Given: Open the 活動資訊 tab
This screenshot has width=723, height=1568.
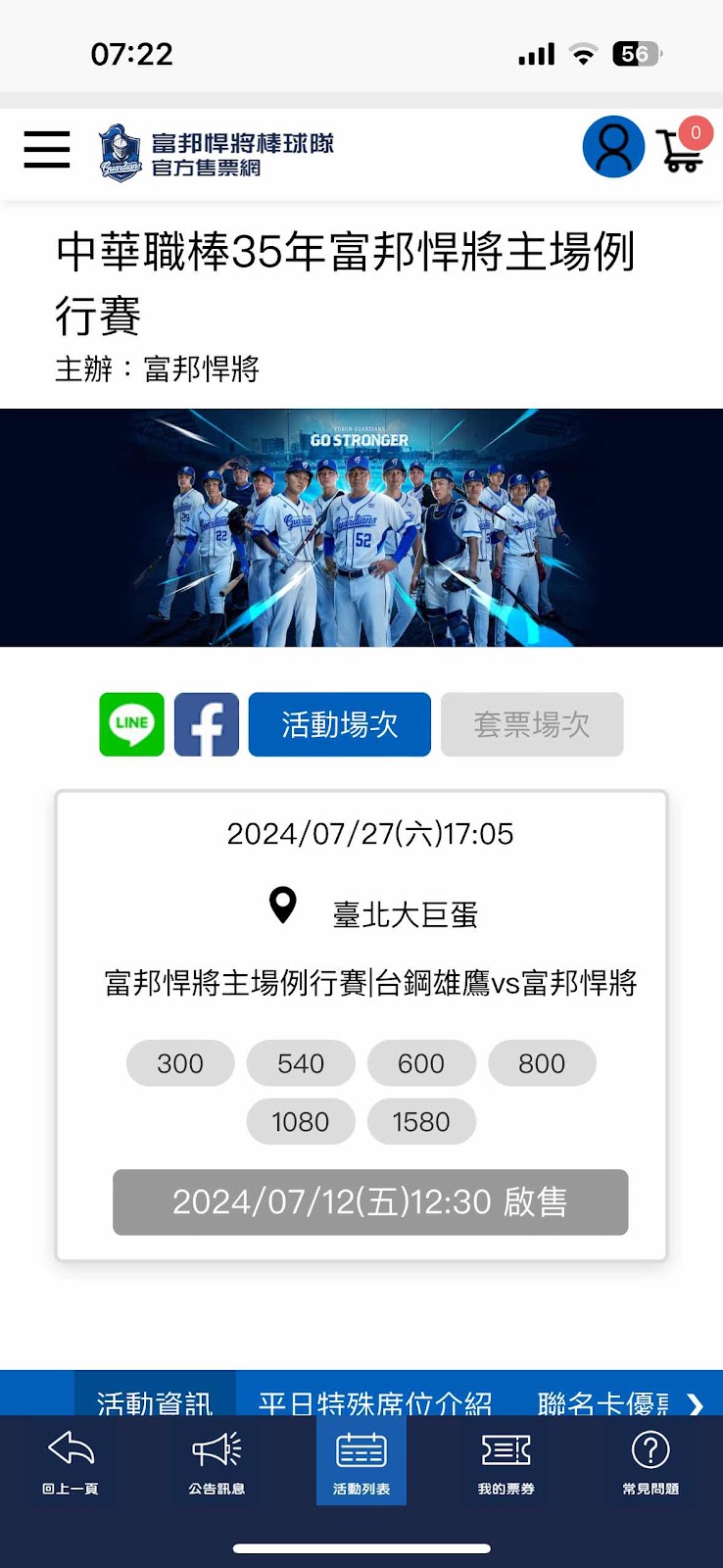Looking at the screenshot, I should pyautogui.click(x=155, y=1399).
